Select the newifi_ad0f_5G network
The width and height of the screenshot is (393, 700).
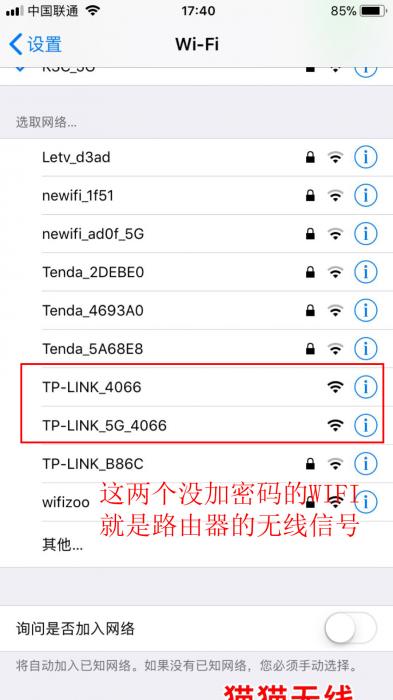[x=196, y=233]
